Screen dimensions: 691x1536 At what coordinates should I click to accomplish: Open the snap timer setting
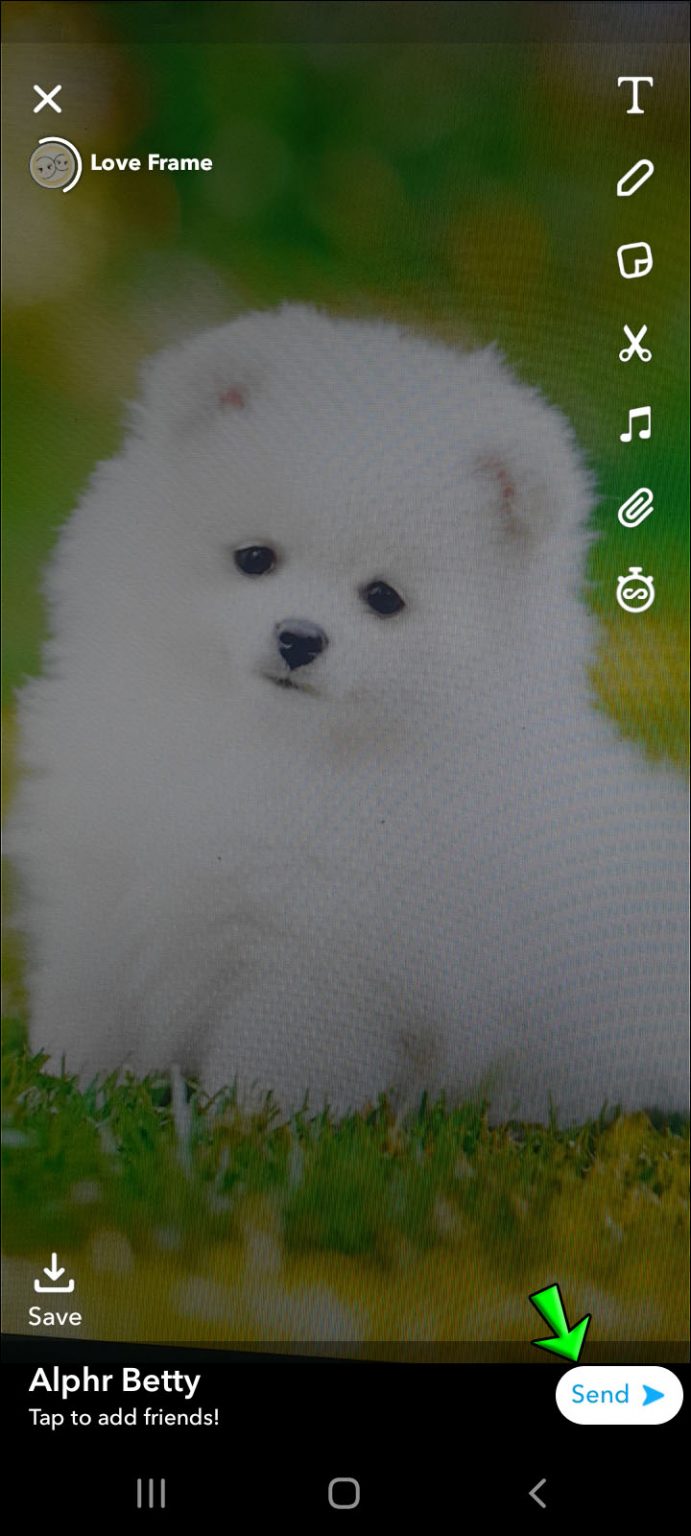[634, 591]
